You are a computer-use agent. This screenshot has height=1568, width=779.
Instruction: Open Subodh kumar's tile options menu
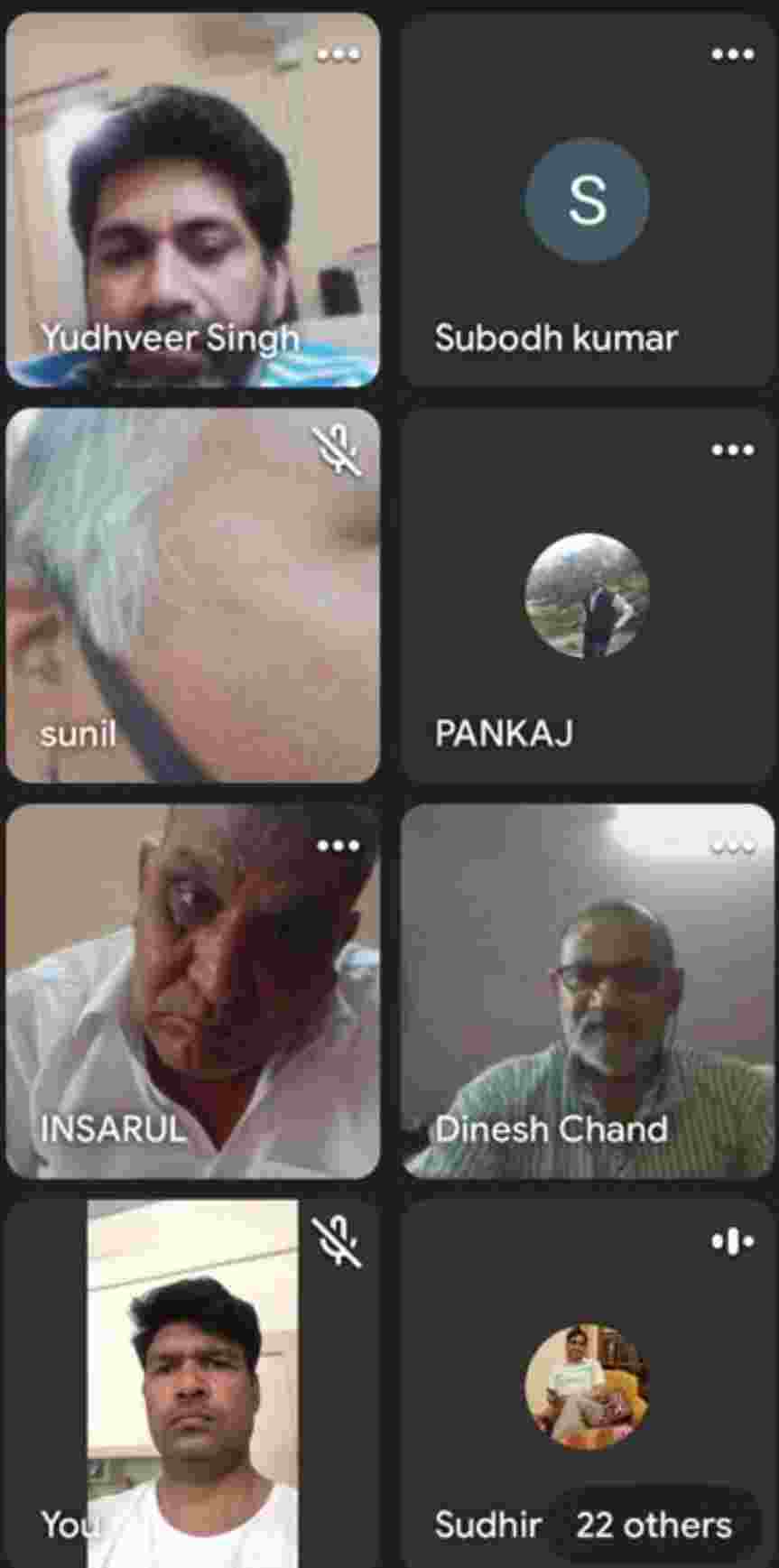coord(733,56)
